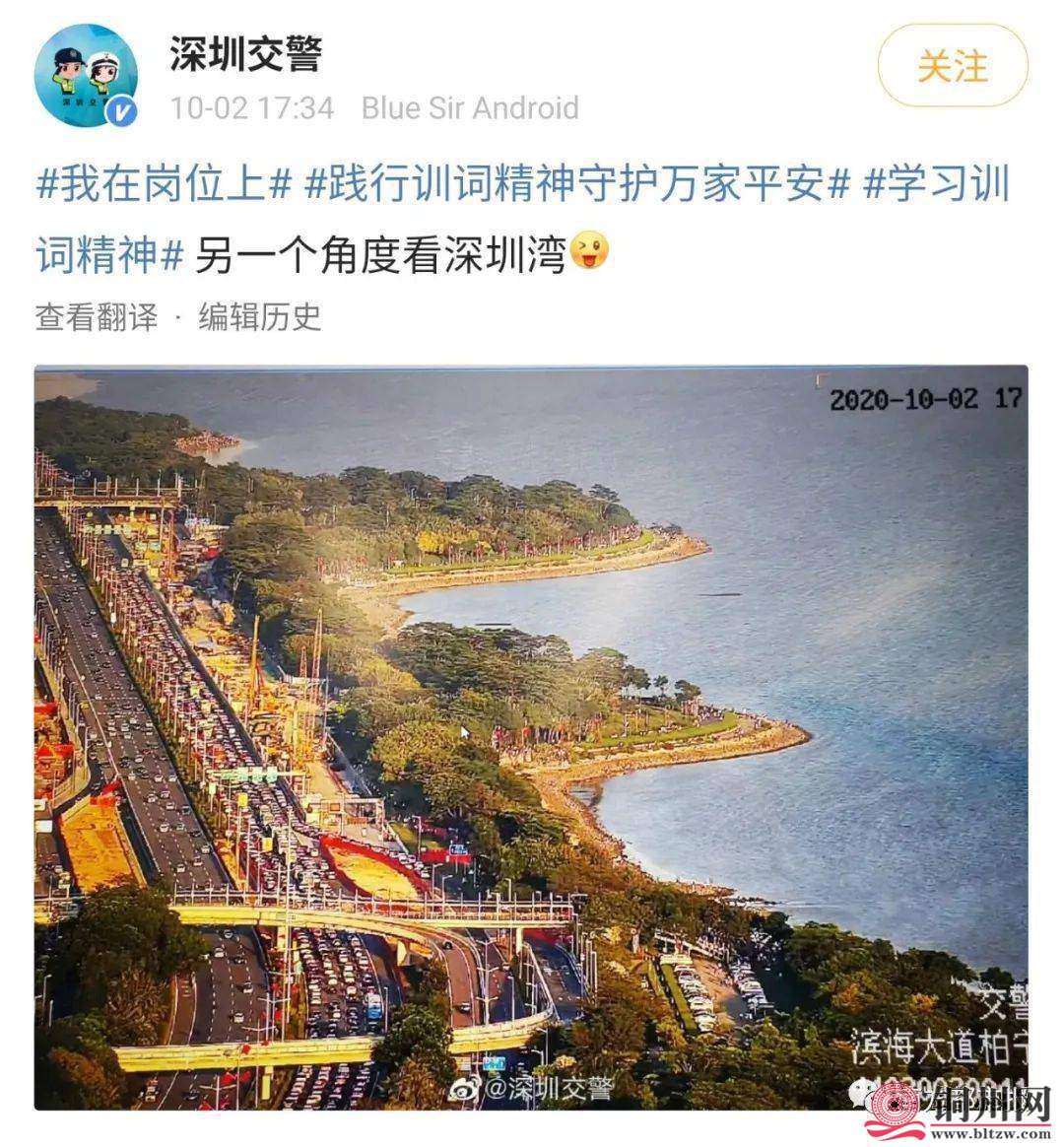View 编辑历史 for this post
Viewport: 1064px width, 1147px height.
(x=260, y=316)
